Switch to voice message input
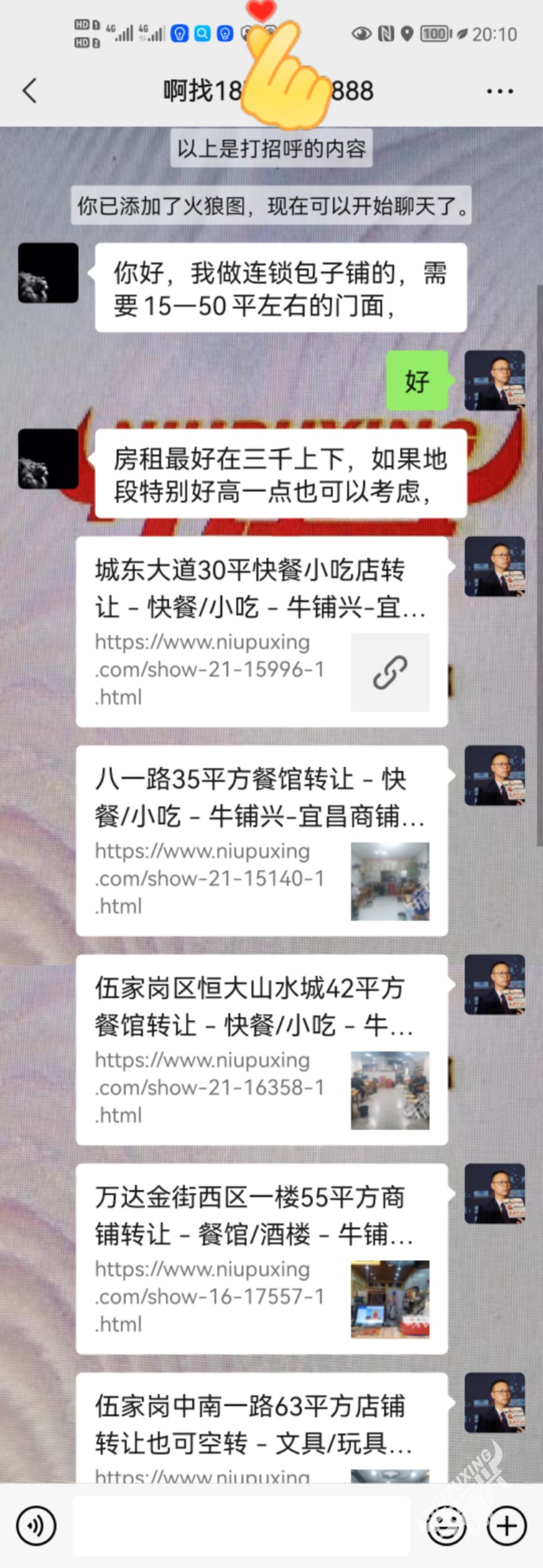 [x=36, y=1525]
